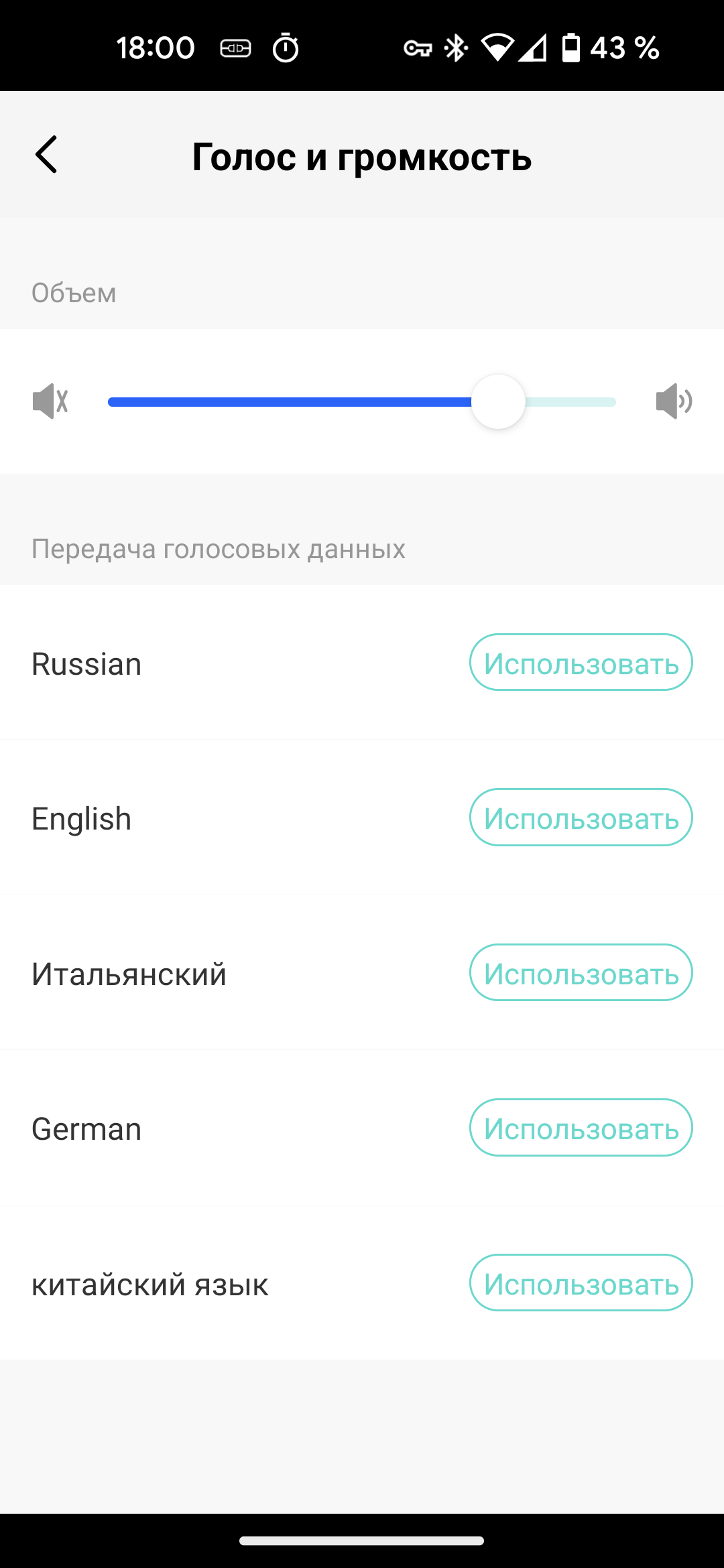Go back from Голос и громкость

[x=46, y=155]
